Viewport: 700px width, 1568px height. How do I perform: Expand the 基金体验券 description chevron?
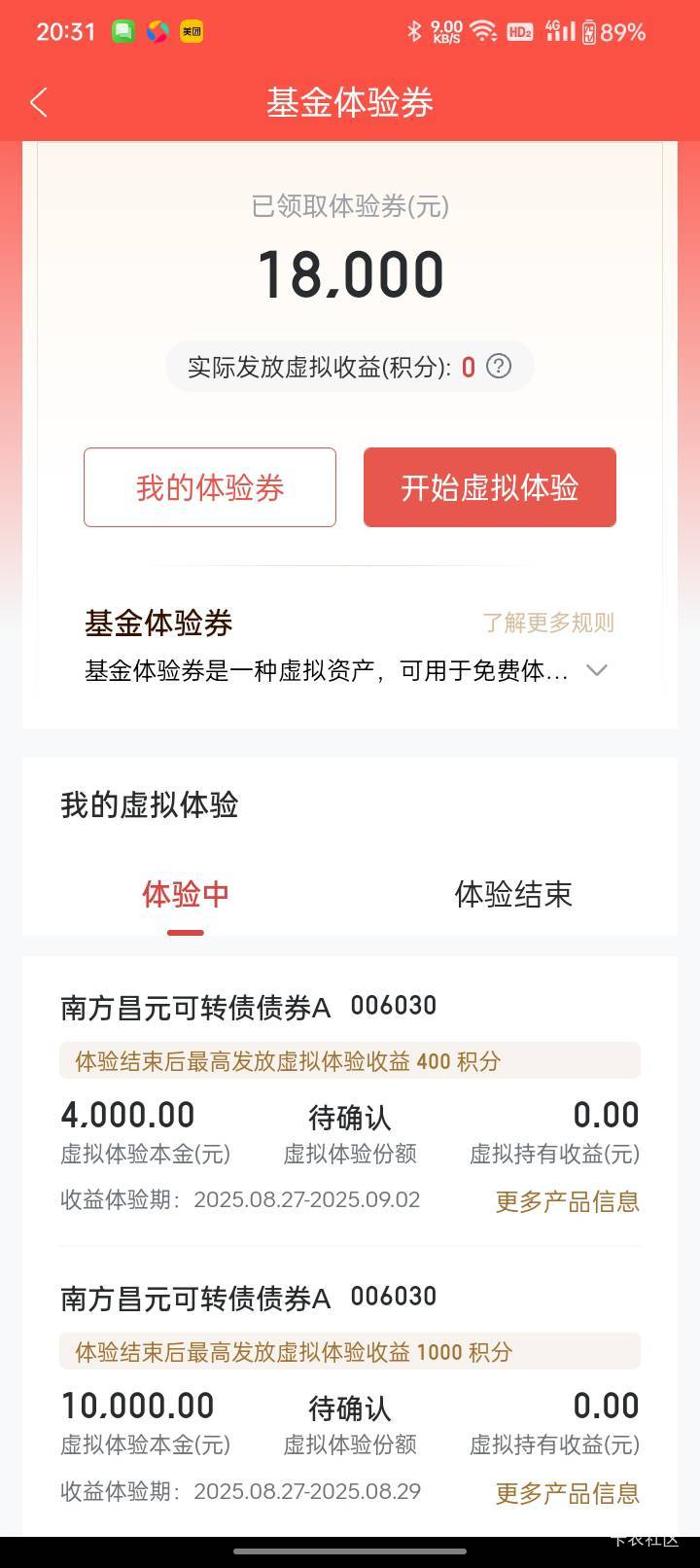coord(597,670)
